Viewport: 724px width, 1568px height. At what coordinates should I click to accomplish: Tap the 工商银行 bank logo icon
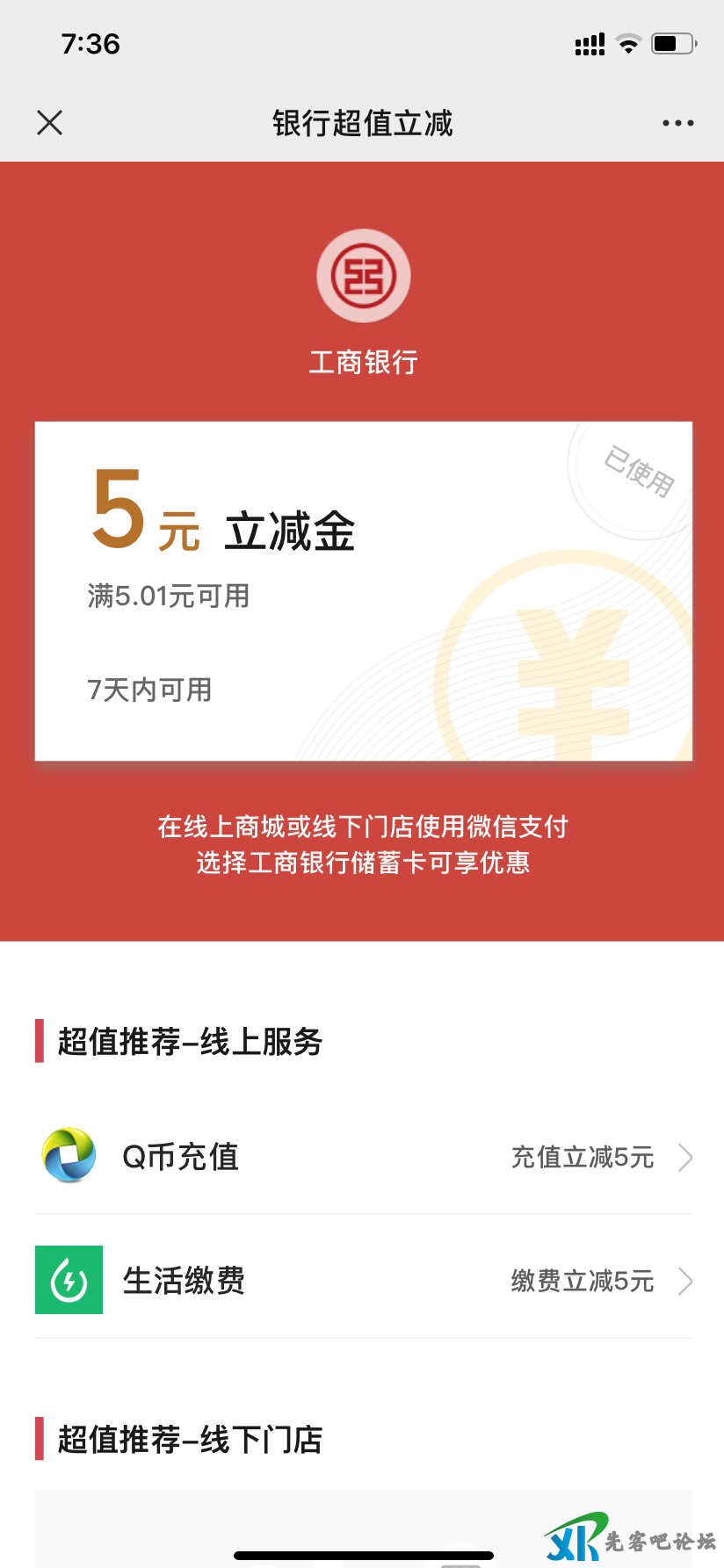tap(362, 275)
